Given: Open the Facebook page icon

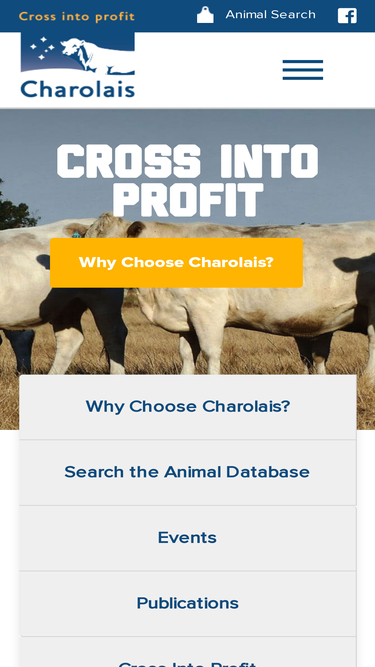Looking at the screenshot, I should [x=347, y=16].
